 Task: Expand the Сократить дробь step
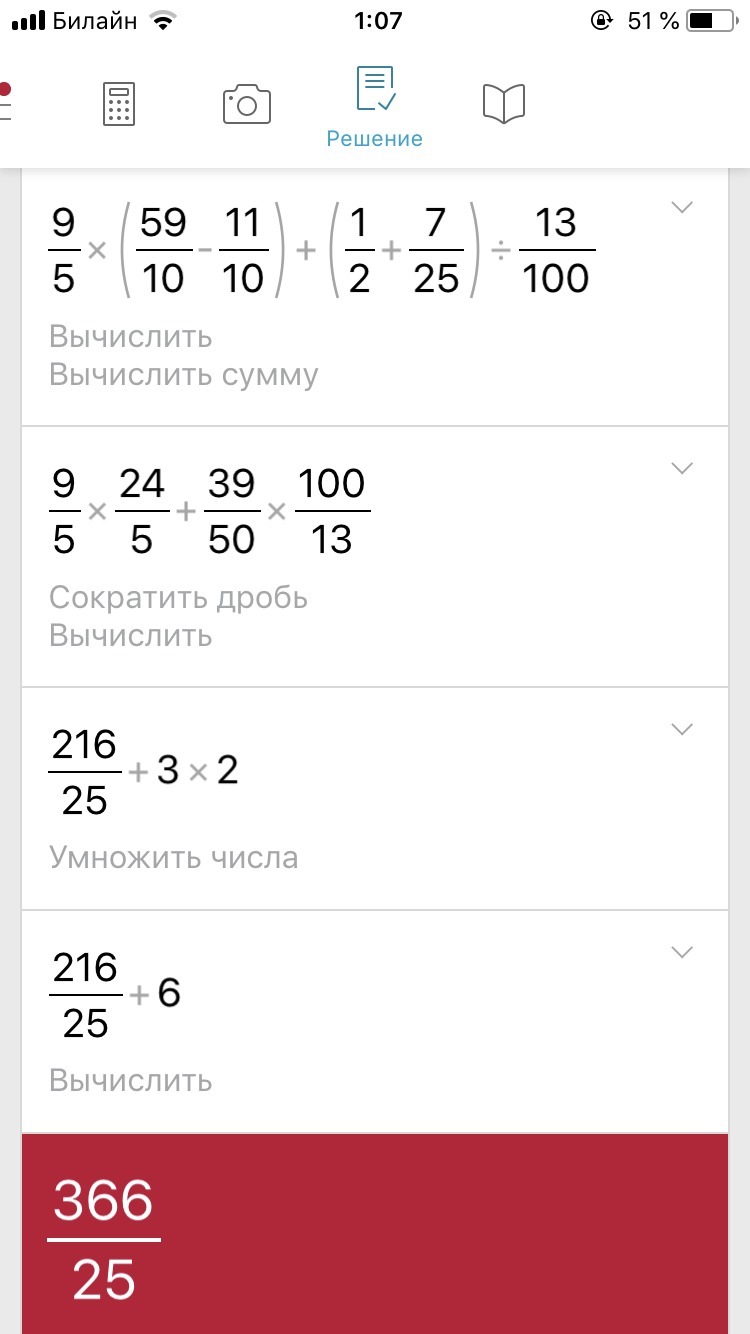(682, 468)
